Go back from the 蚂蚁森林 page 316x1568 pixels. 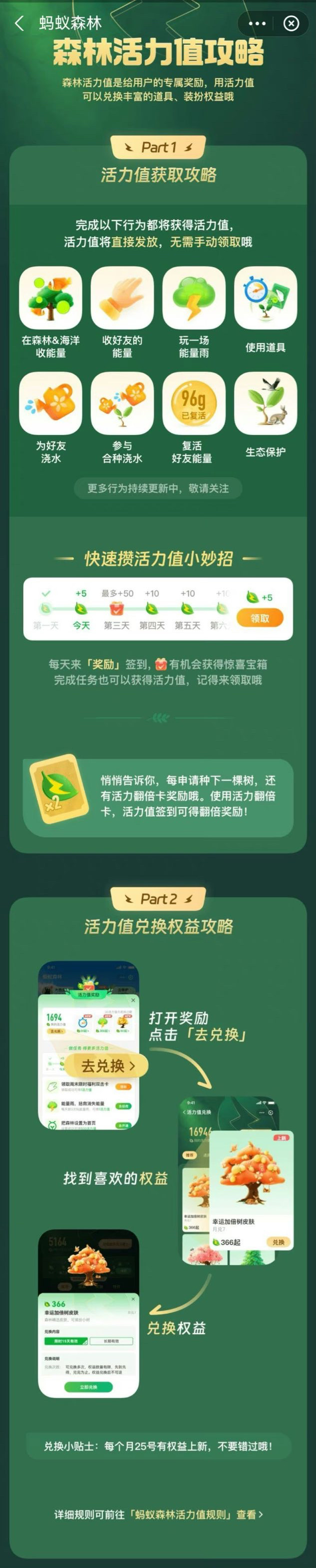pos(19,24)
